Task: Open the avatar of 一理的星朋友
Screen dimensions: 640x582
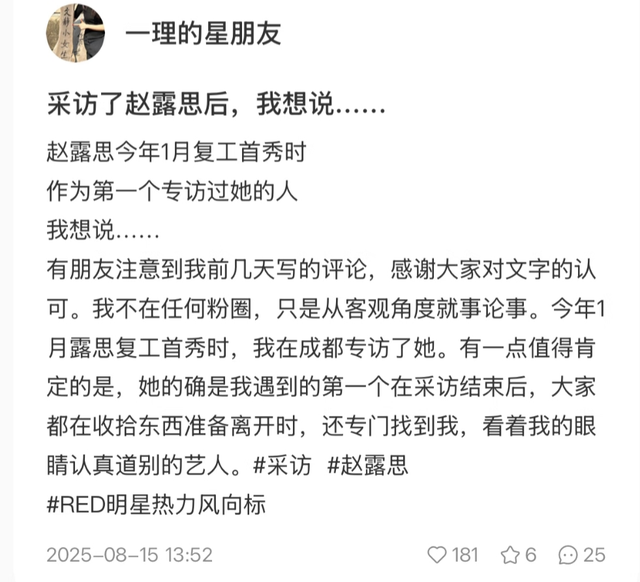Action: (x=75, y=33)
